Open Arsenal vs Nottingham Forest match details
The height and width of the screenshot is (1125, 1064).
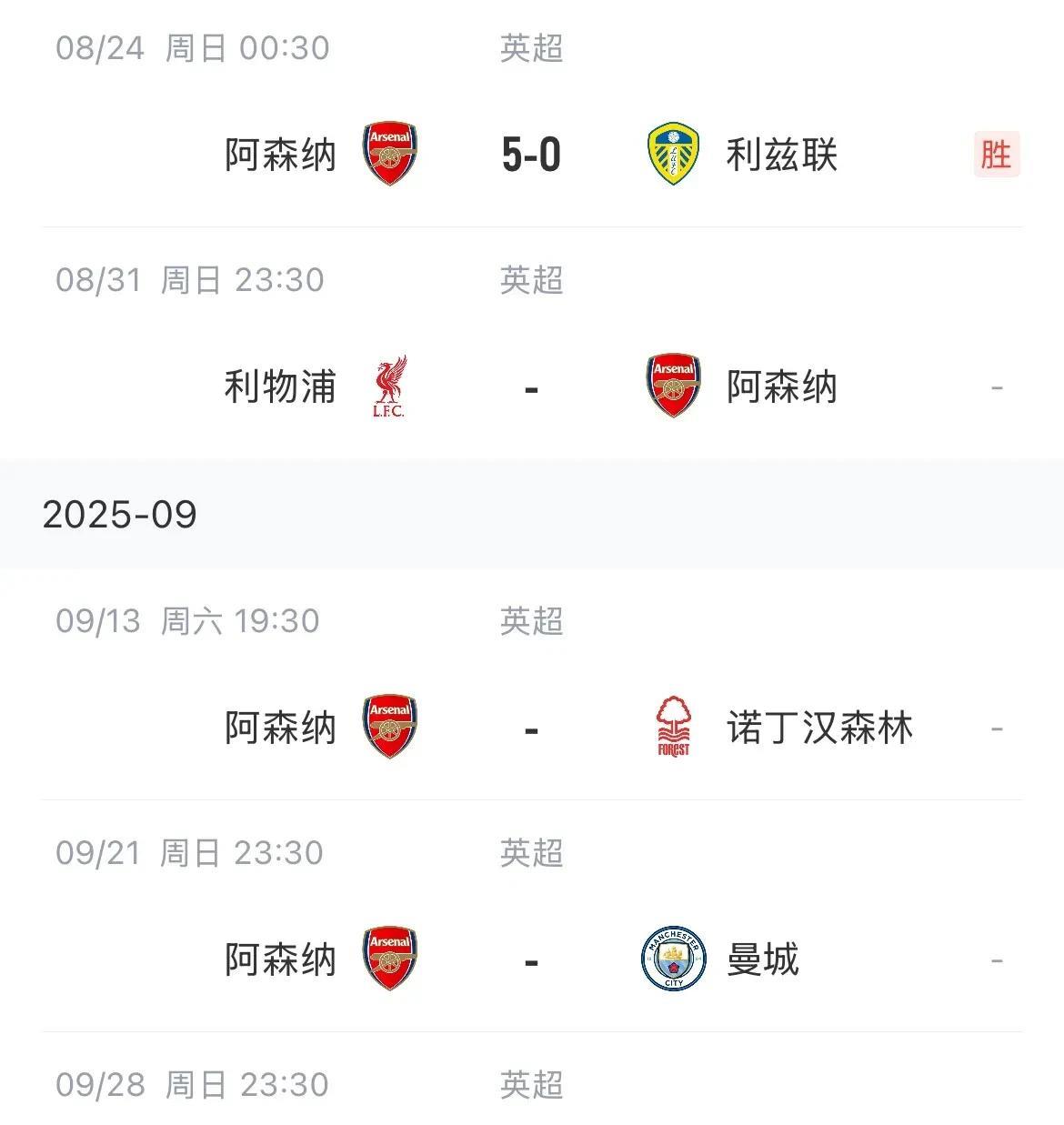point(531,728)
